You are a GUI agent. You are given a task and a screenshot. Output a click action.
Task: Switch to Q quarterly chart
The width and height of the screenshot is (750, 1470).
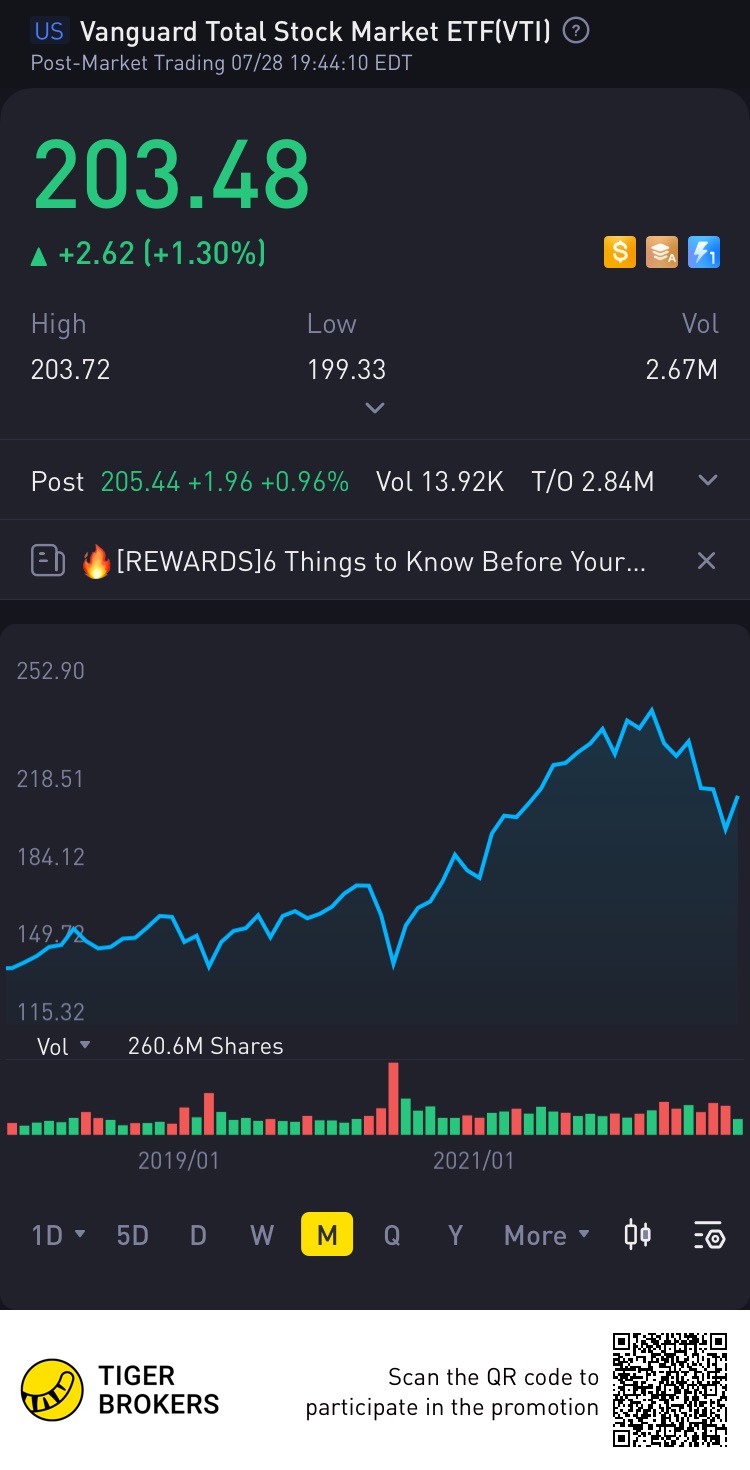click(x=392, y=1235)
